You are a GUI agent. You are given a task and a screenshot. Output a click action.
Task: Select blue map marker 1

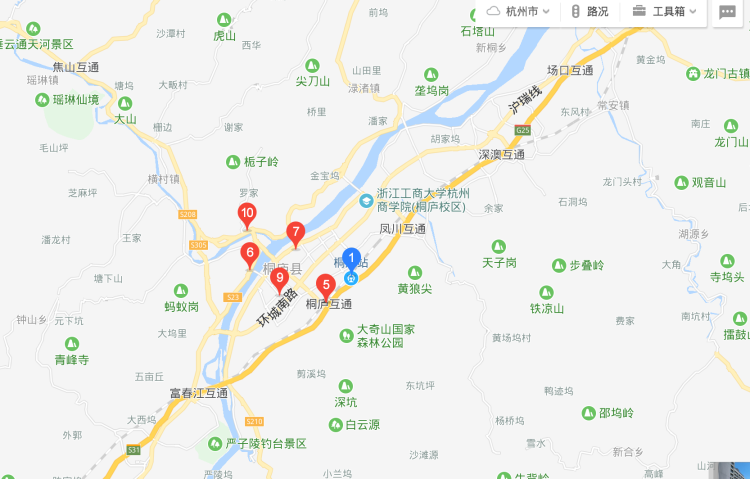351,258
